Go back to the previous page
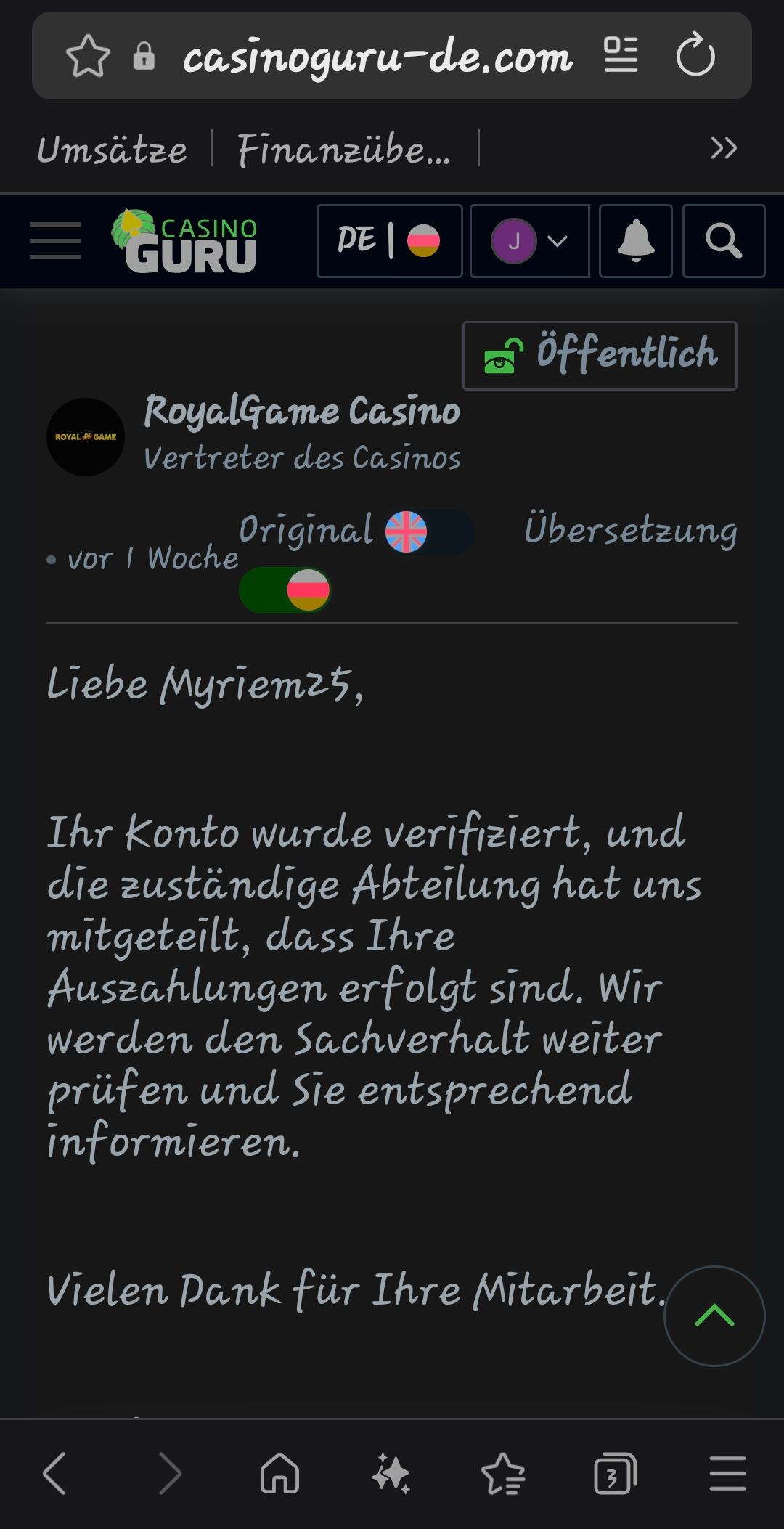This screenshot has height=1529, width=784. [54, 1474]
